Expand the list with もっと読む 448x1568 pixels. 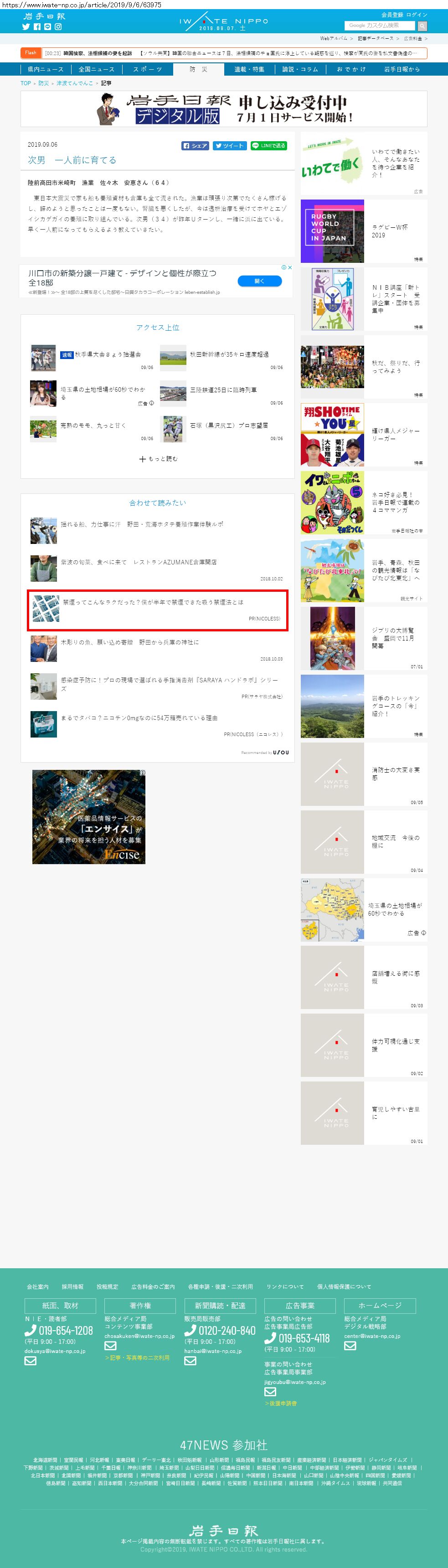(x=158, y=459)
